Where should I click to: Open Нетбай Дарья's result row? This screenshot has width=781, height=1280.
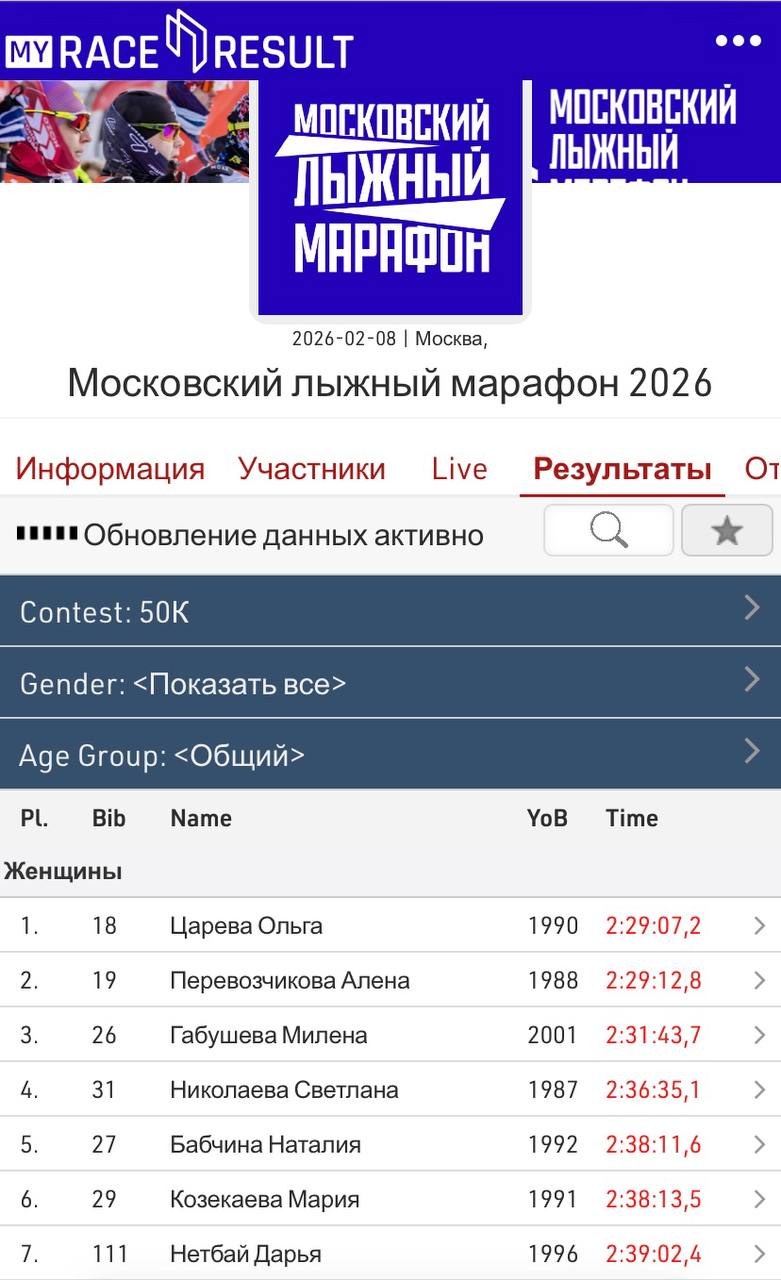[x=390, y=1254]
